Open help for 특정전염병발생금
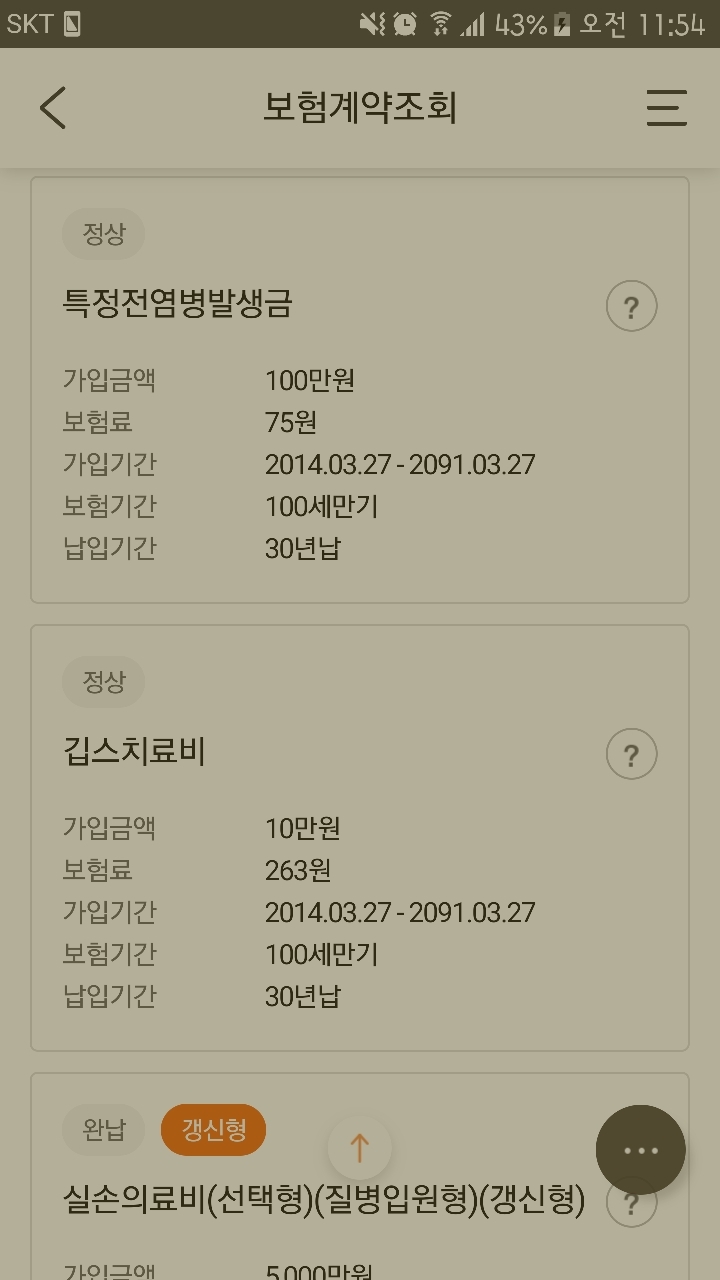 pyautogui.click(x=631, y=306)
